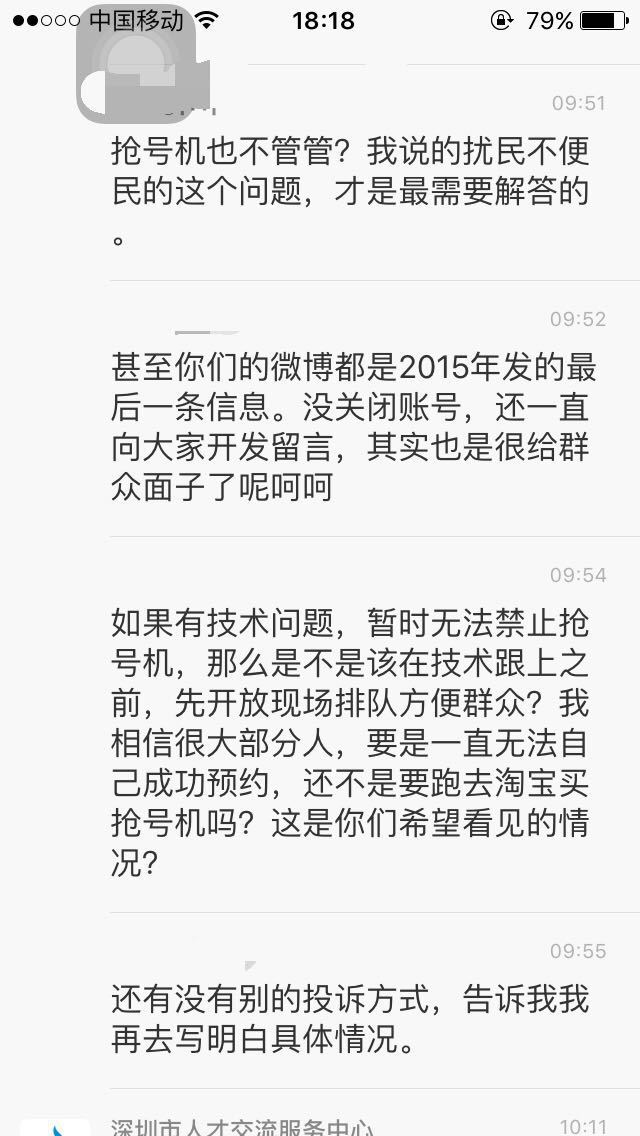Open the 09:54 message about 暂时无法禁止抢号机
Viewport: 640px width, 1136px height.
(320, 724)
